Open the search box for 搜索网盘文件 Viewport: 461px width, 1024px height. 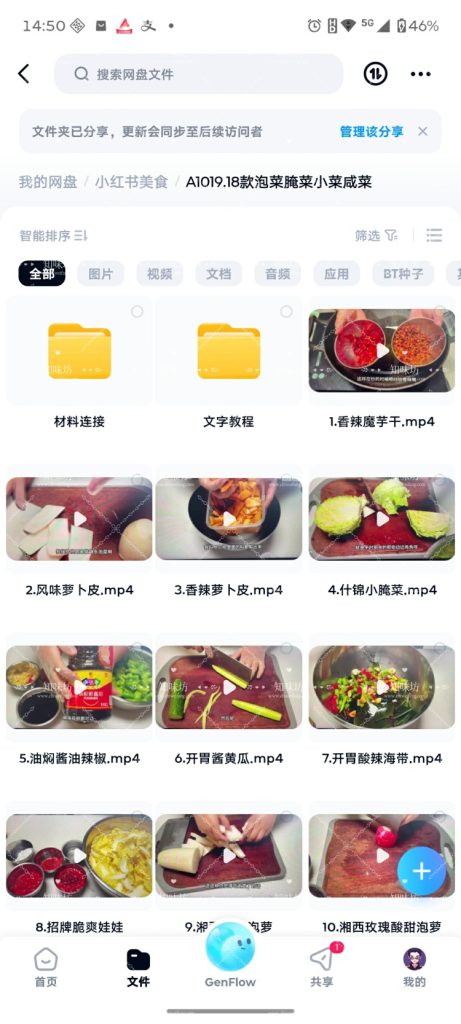coord(199,74)
